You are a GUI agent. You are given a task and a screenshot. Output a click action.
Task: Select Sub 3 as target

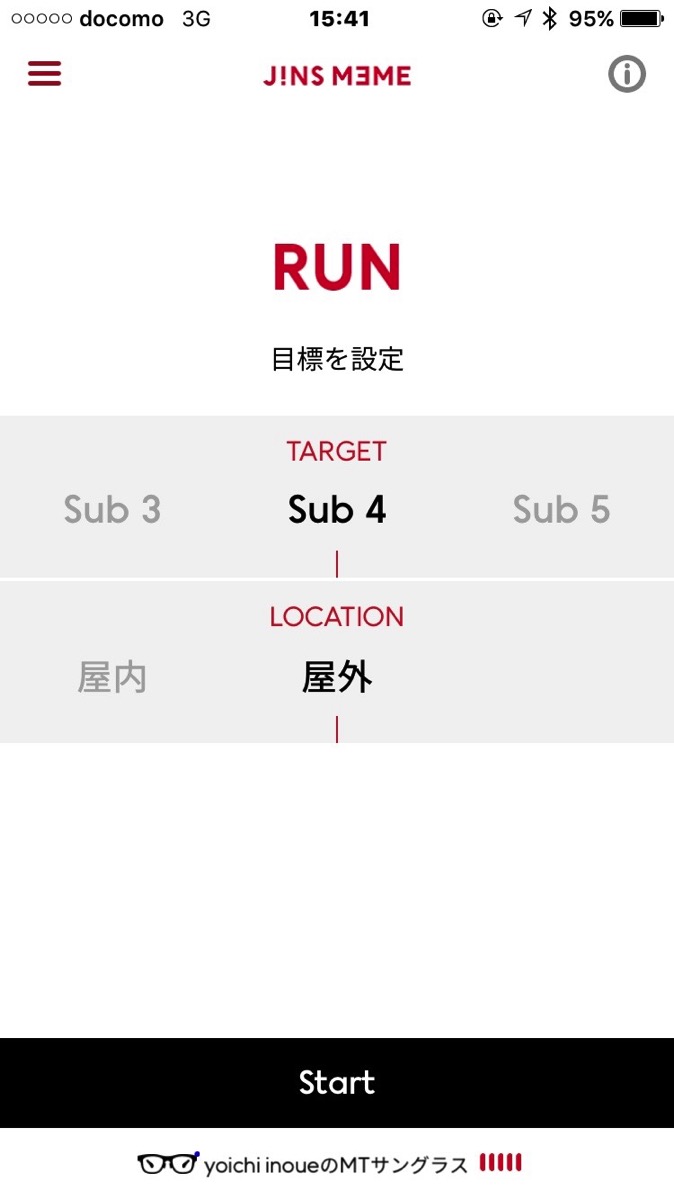click(x=112, y=510)
